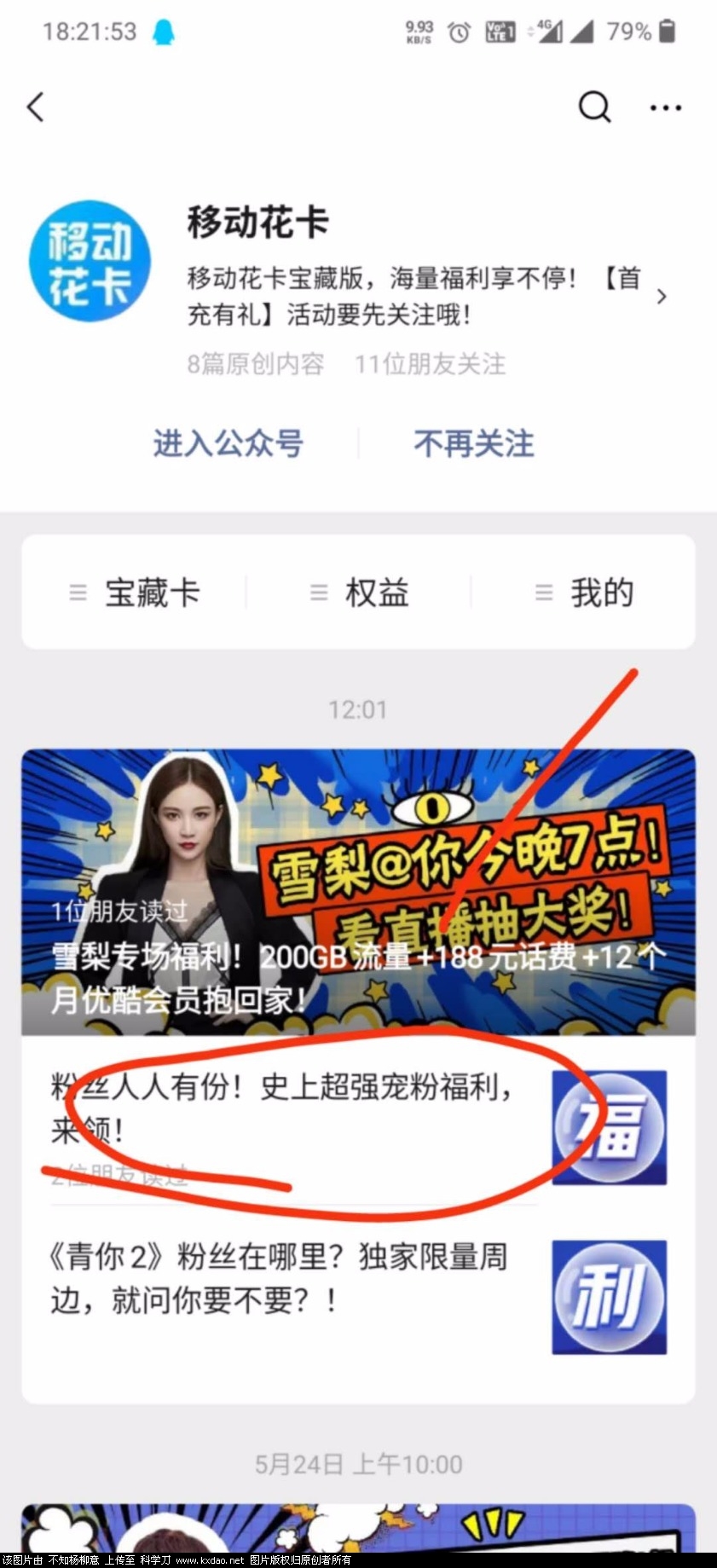Screen dimensions: 717x1568
Task: Go back with the top-left arrow
Action: pyautogui.click(x=36, y=107)
